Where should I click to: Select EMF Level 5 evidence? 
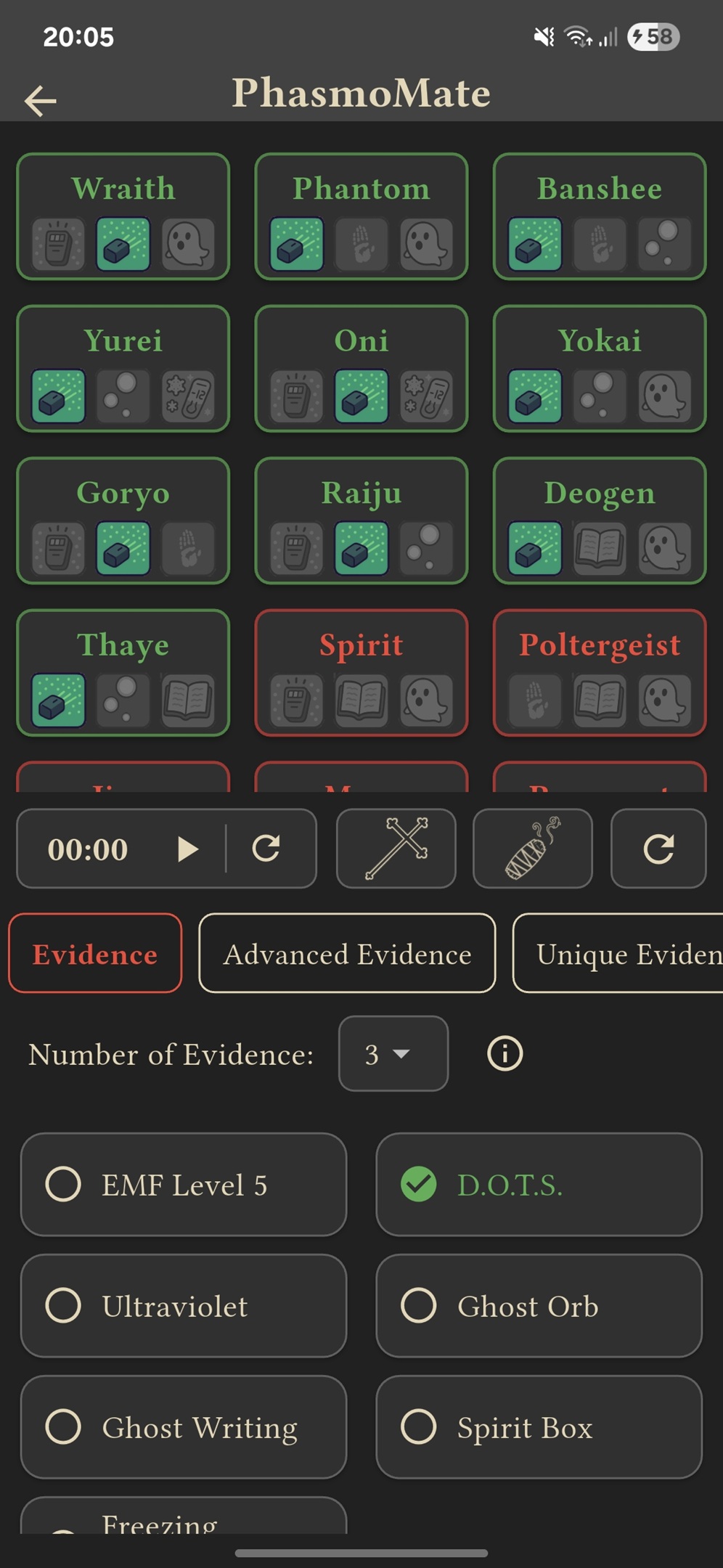click(x=184, y=1185)
